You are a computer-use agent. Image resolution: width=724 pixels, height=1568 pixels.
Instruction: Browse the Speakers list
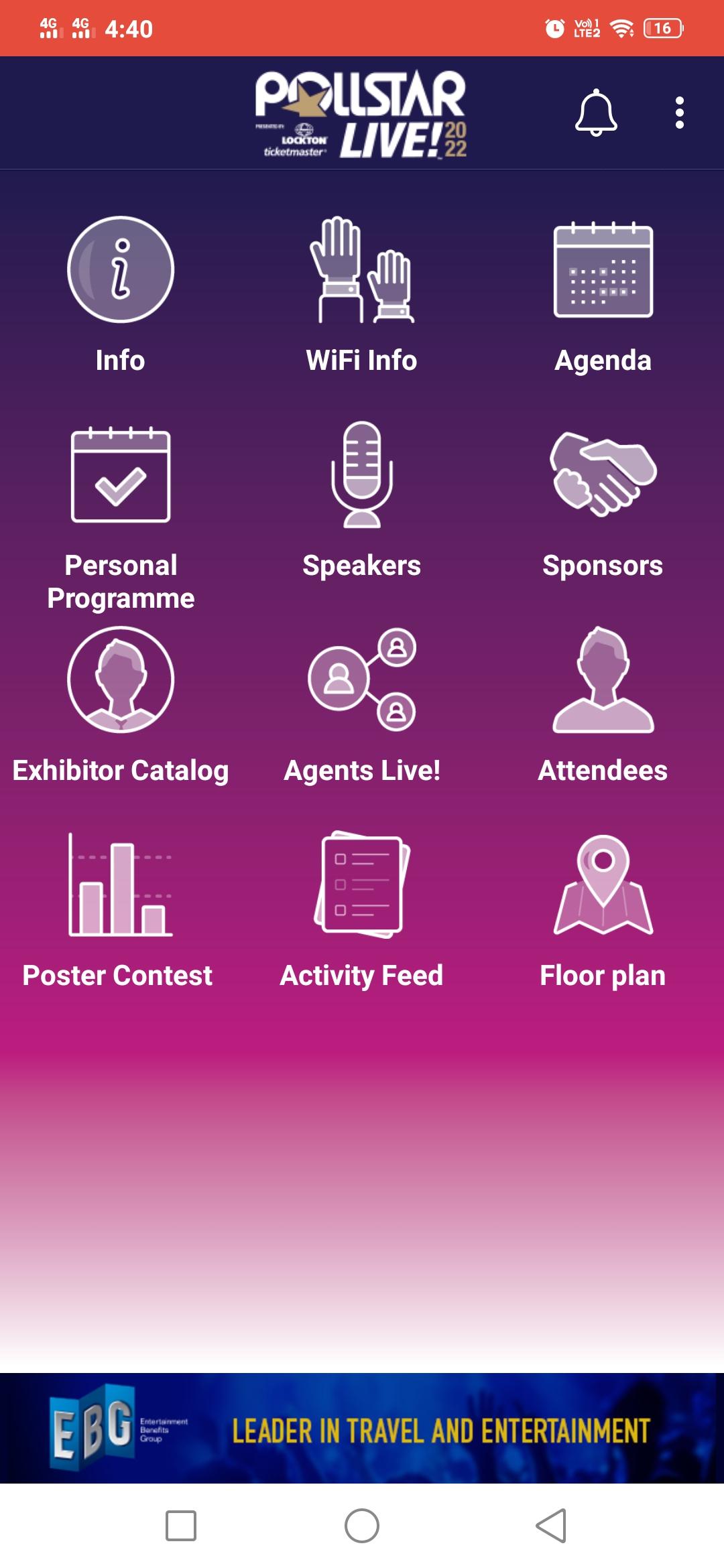pyautogui.click(x=362, y=499)
